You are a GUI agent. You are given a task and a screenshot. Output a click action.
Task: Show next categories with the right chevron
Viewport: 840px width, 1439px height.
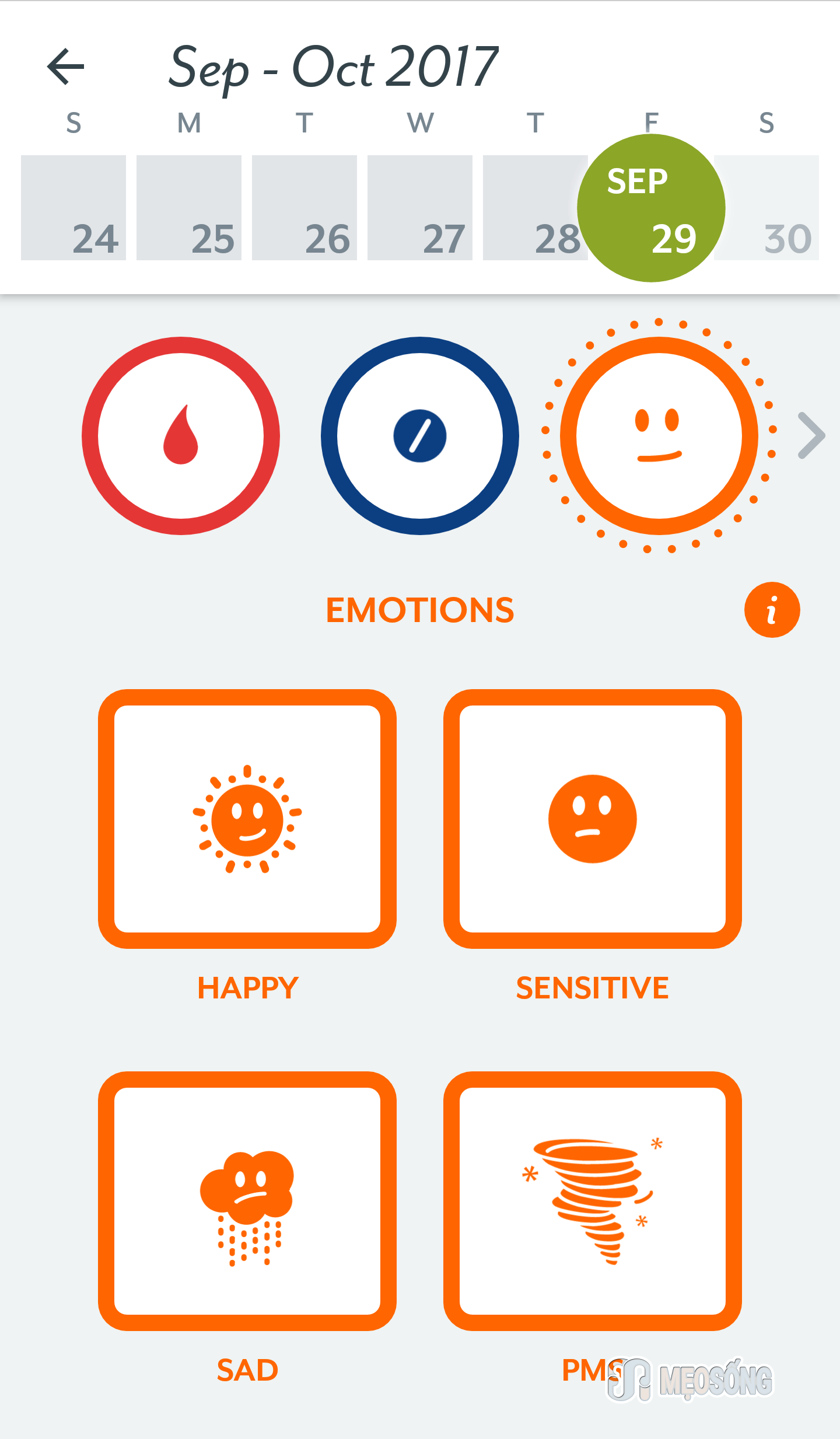[x=811, y=436]
